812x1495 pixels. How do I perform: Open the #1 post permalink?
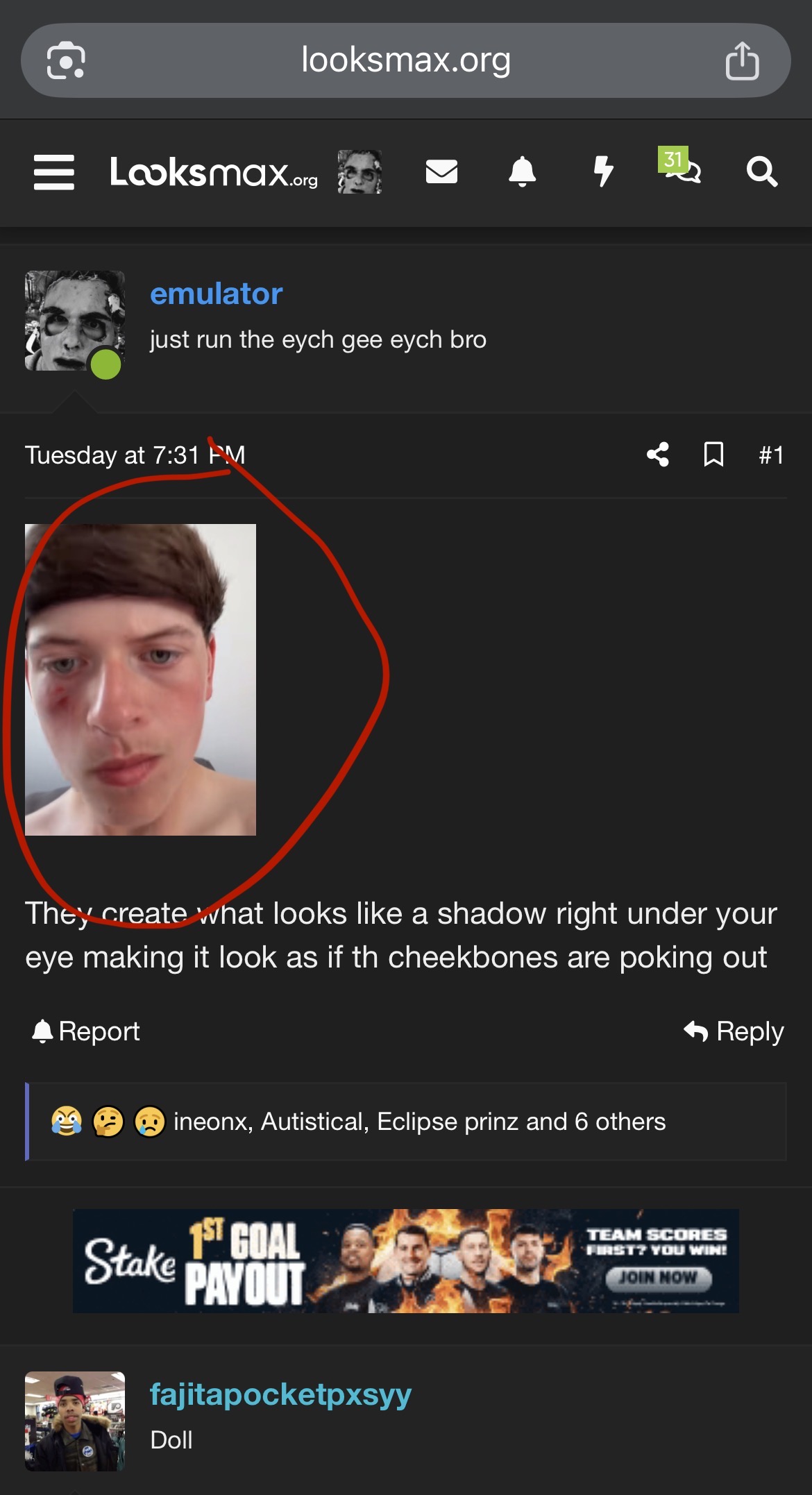click(x=772, y=455)
